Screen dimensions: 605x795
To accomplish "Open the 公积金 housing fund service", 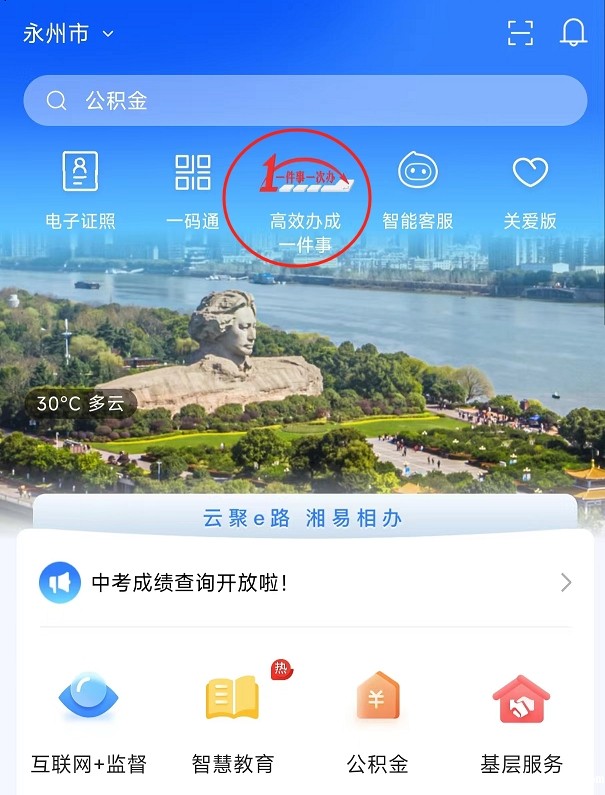I will point(377,722).
